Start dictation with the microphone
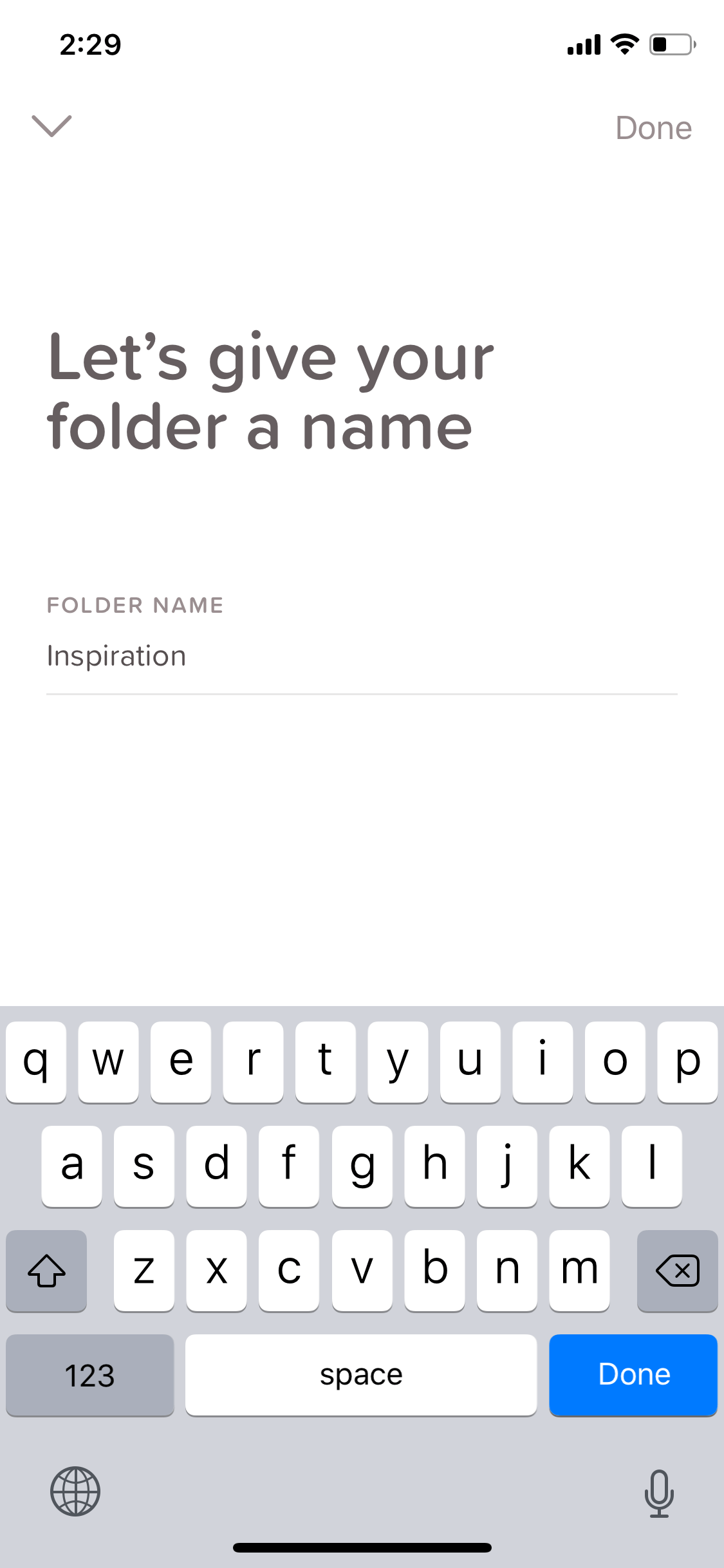The height and width of the screenshot is (1568, 724). [x=659, y=1493]
